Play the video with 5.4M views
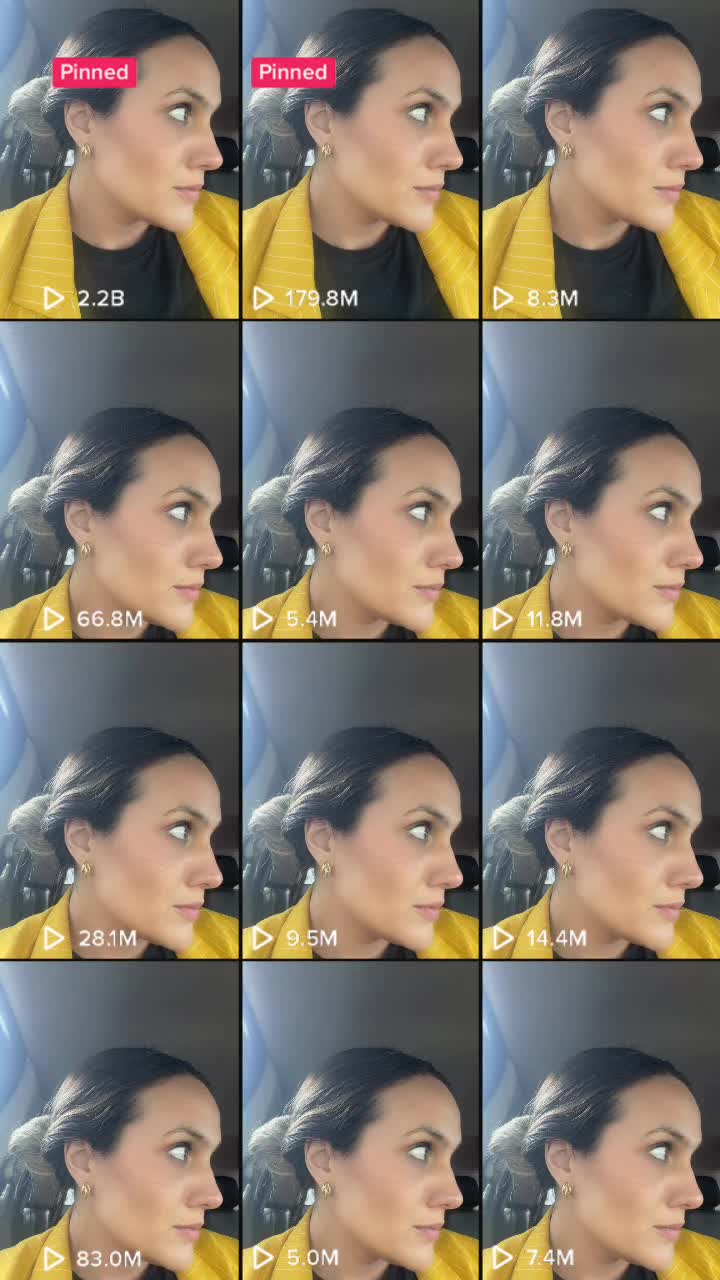Viewport: 720px width, 1280px height. (360, 480)
